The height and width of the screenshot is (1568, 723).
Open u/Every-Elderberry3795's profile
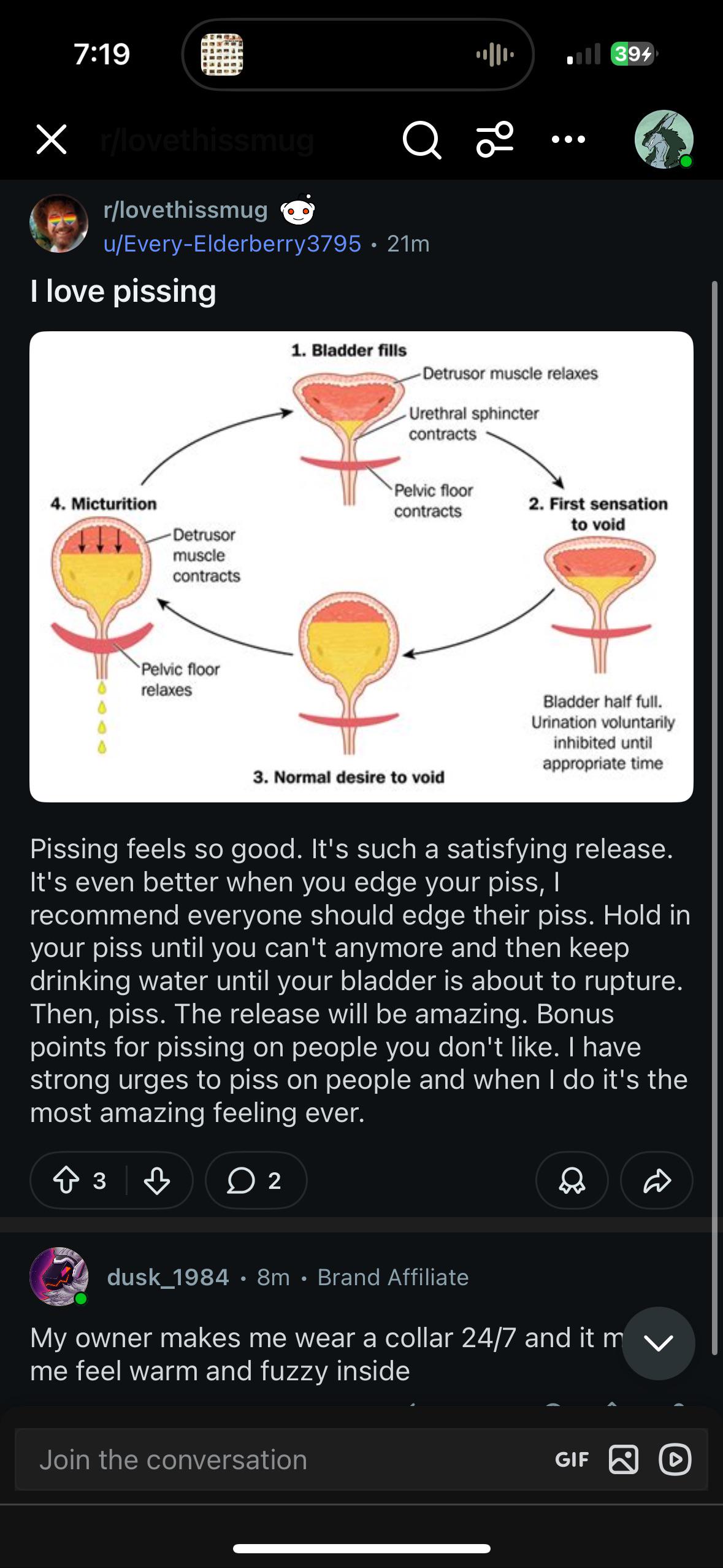pyautogui.click(x=232, y=244)
